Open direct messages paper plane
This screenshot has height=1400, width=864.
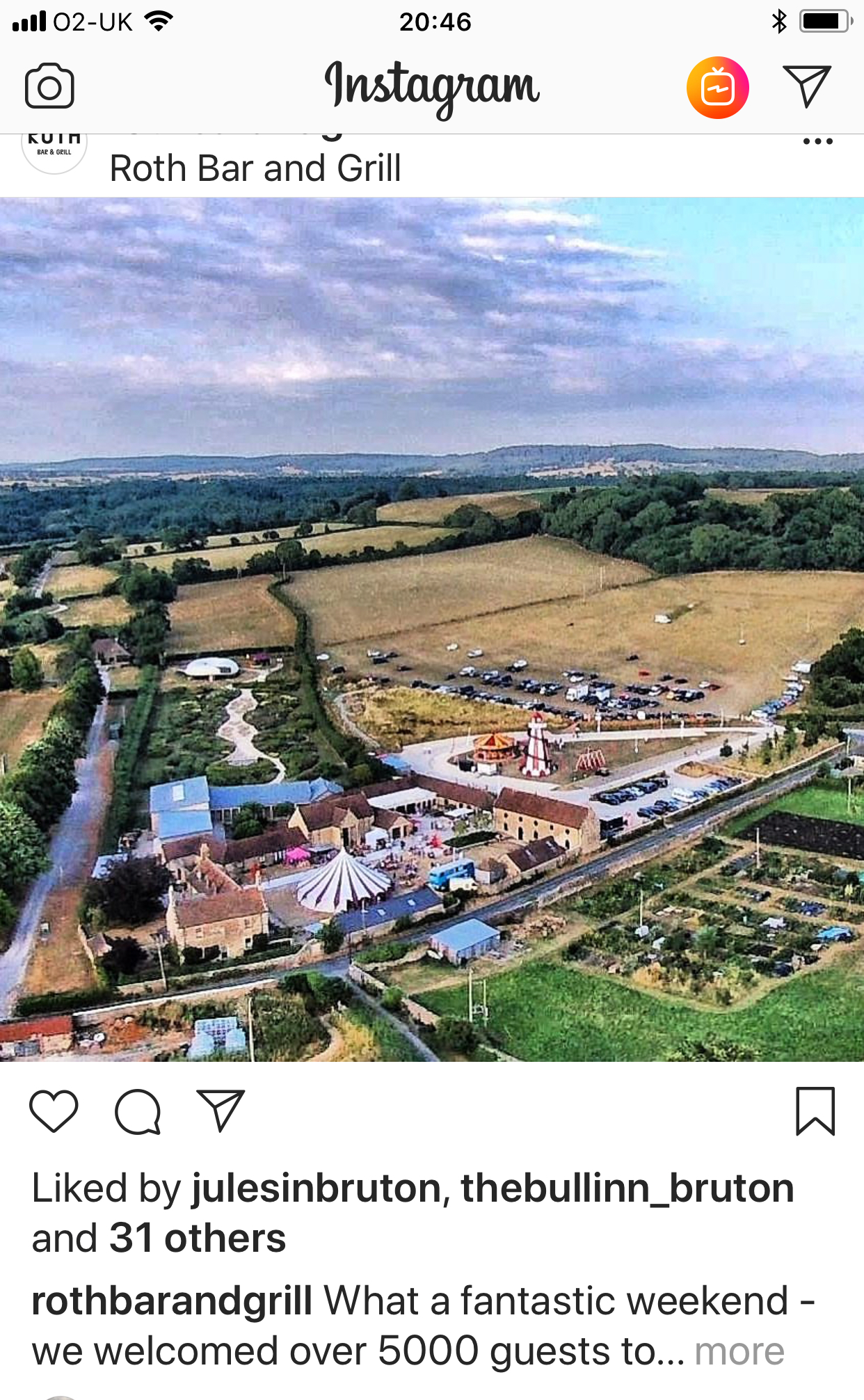pyautogui.click(x=806, y=86)
